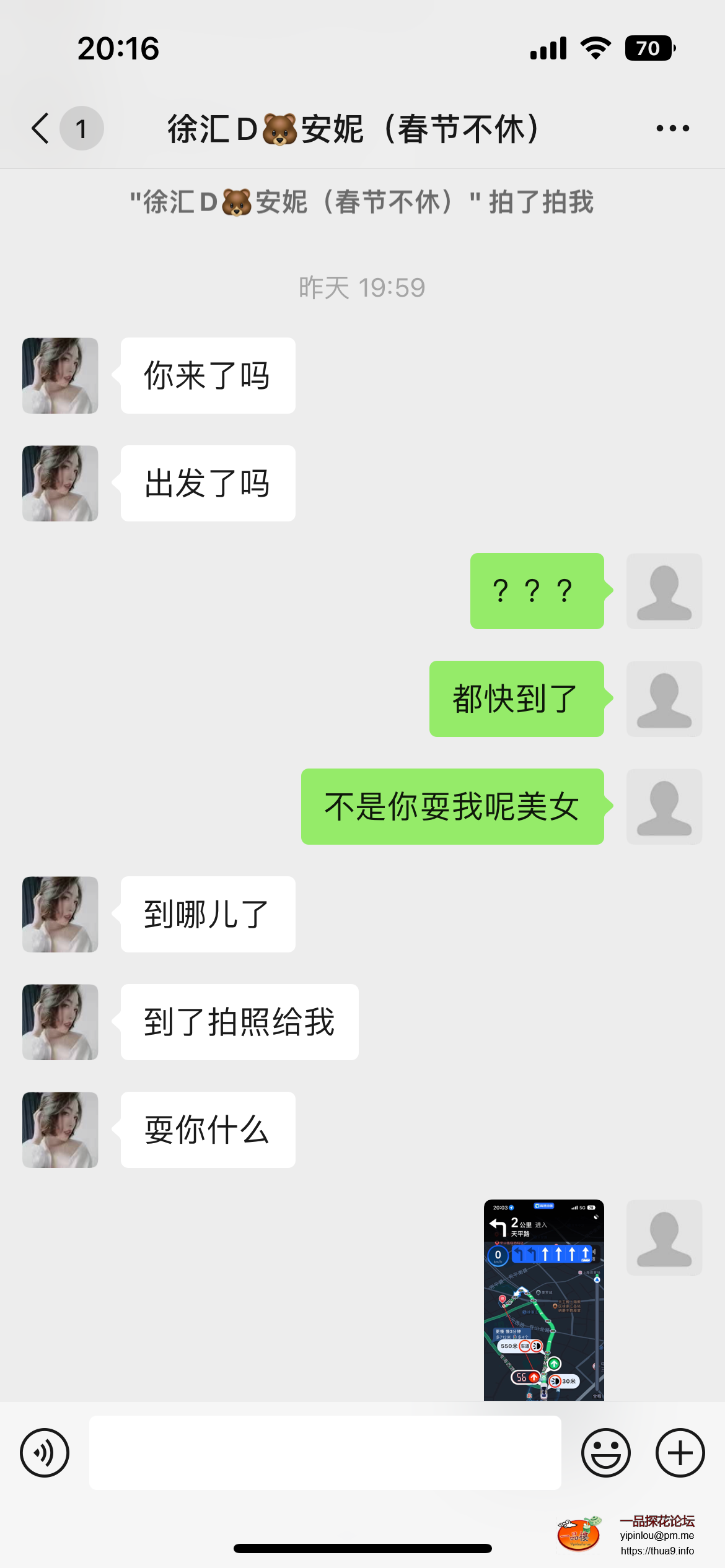Tap the battery indicator showing 70
This screenshot has width=725, height=1568.
pyautogui.click(x=649, y=47)
